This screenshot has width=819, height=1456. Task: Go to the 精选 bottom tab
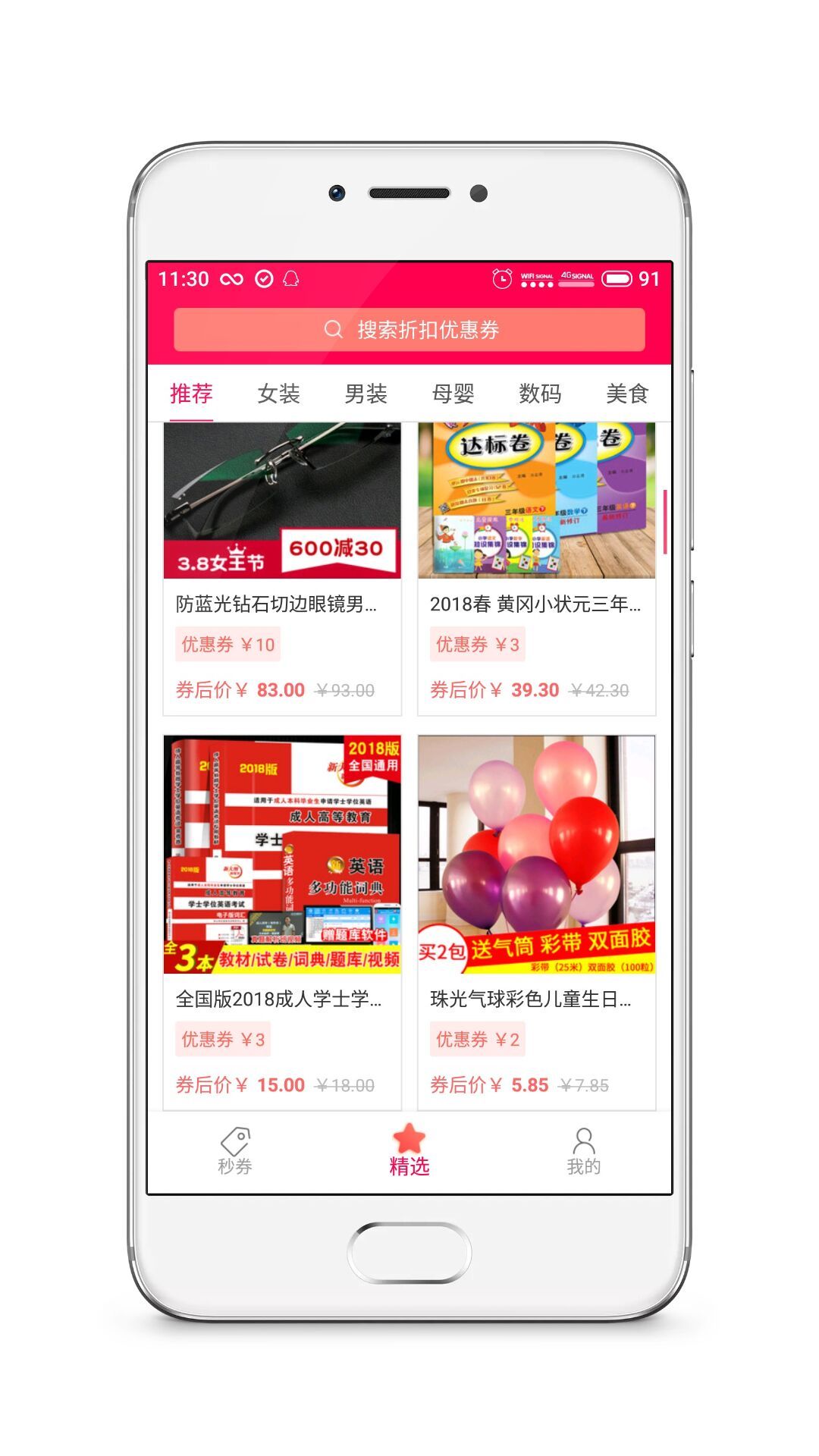409,1151
